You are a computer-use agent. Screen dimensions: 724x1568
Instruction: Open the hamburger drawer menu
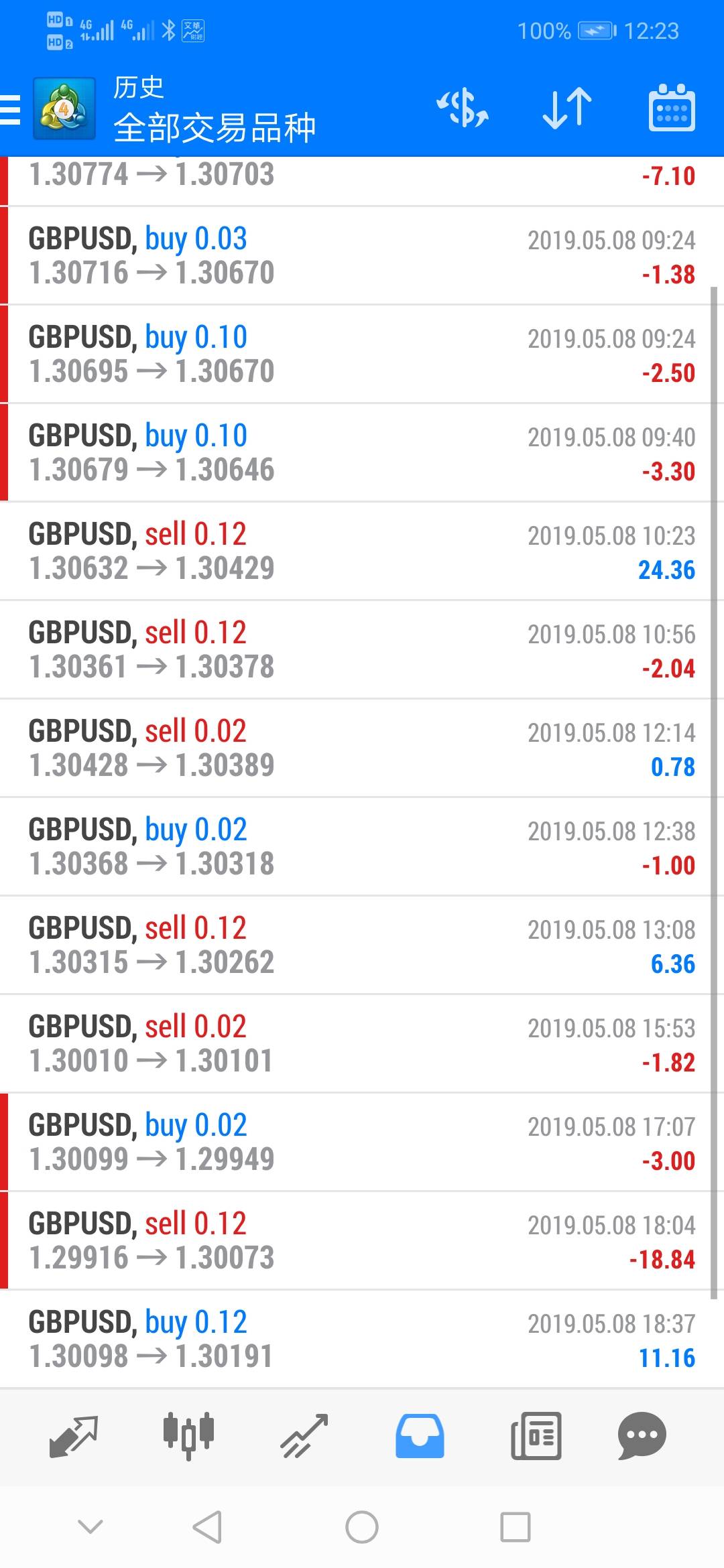pos(10,110)
